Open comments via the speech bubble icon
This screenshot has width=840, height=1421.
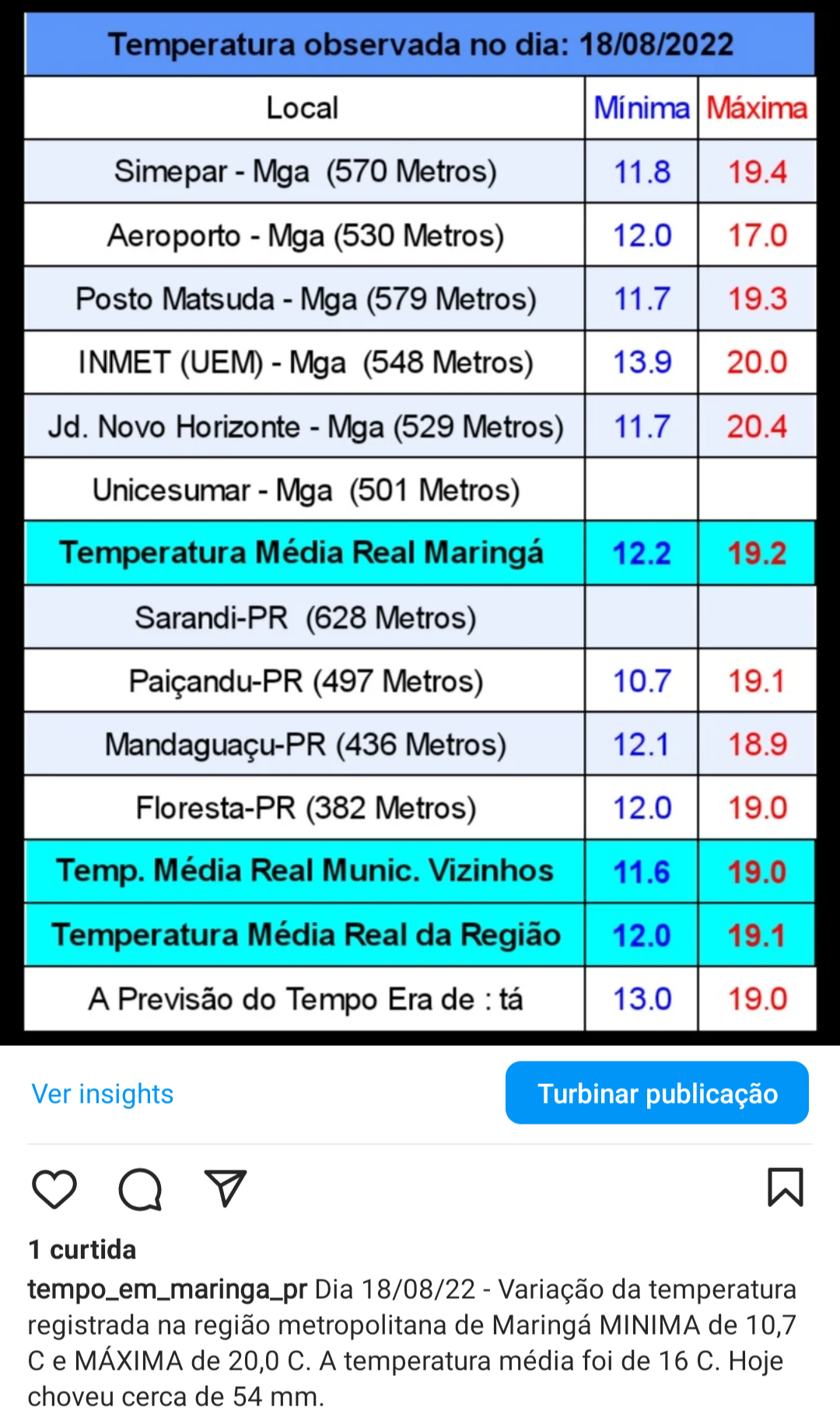click(x=140, y=1189)
